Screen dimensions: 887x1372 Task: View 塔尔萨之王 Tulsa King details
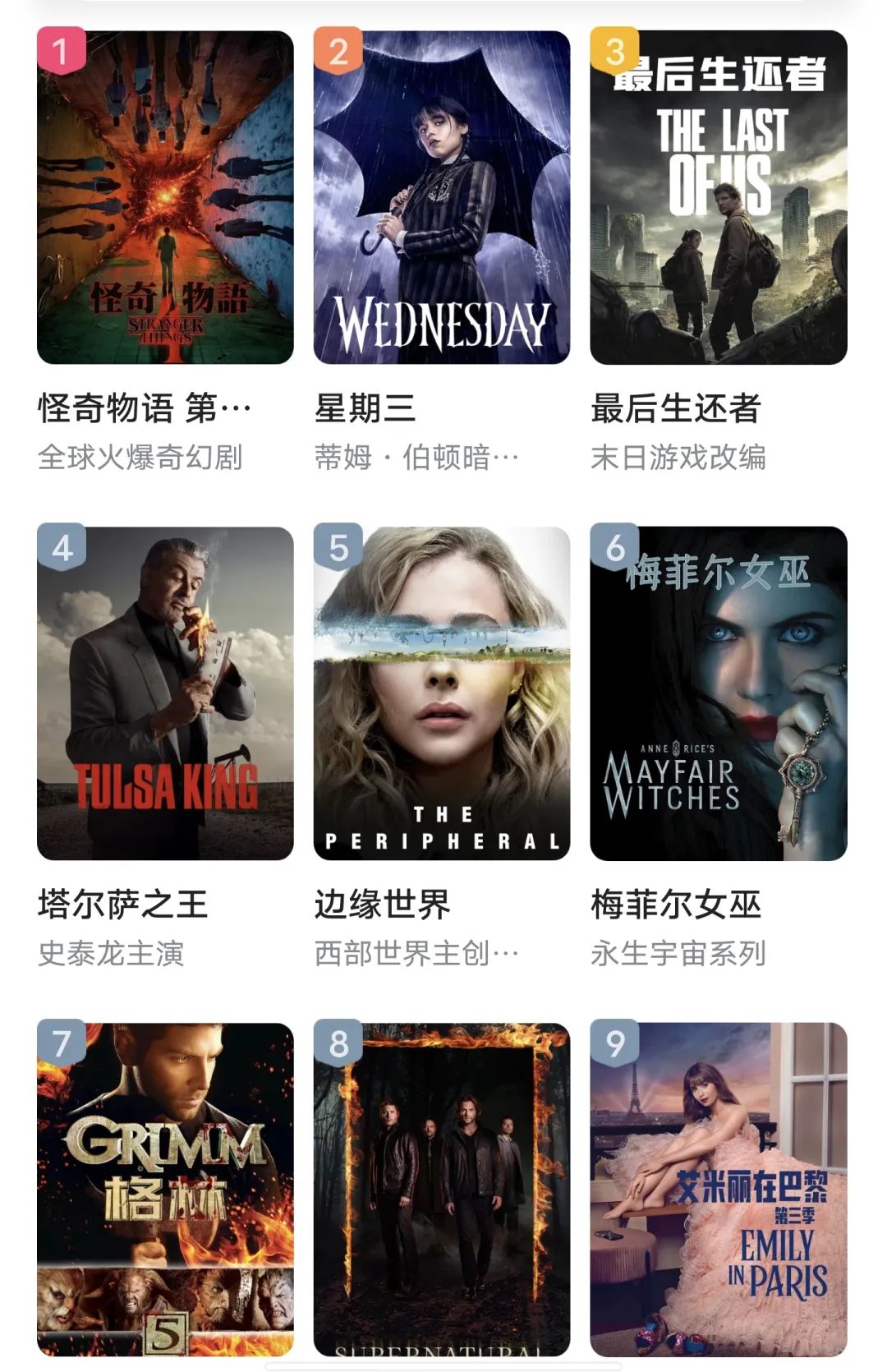pyautogui.click(x=165, y=693)
